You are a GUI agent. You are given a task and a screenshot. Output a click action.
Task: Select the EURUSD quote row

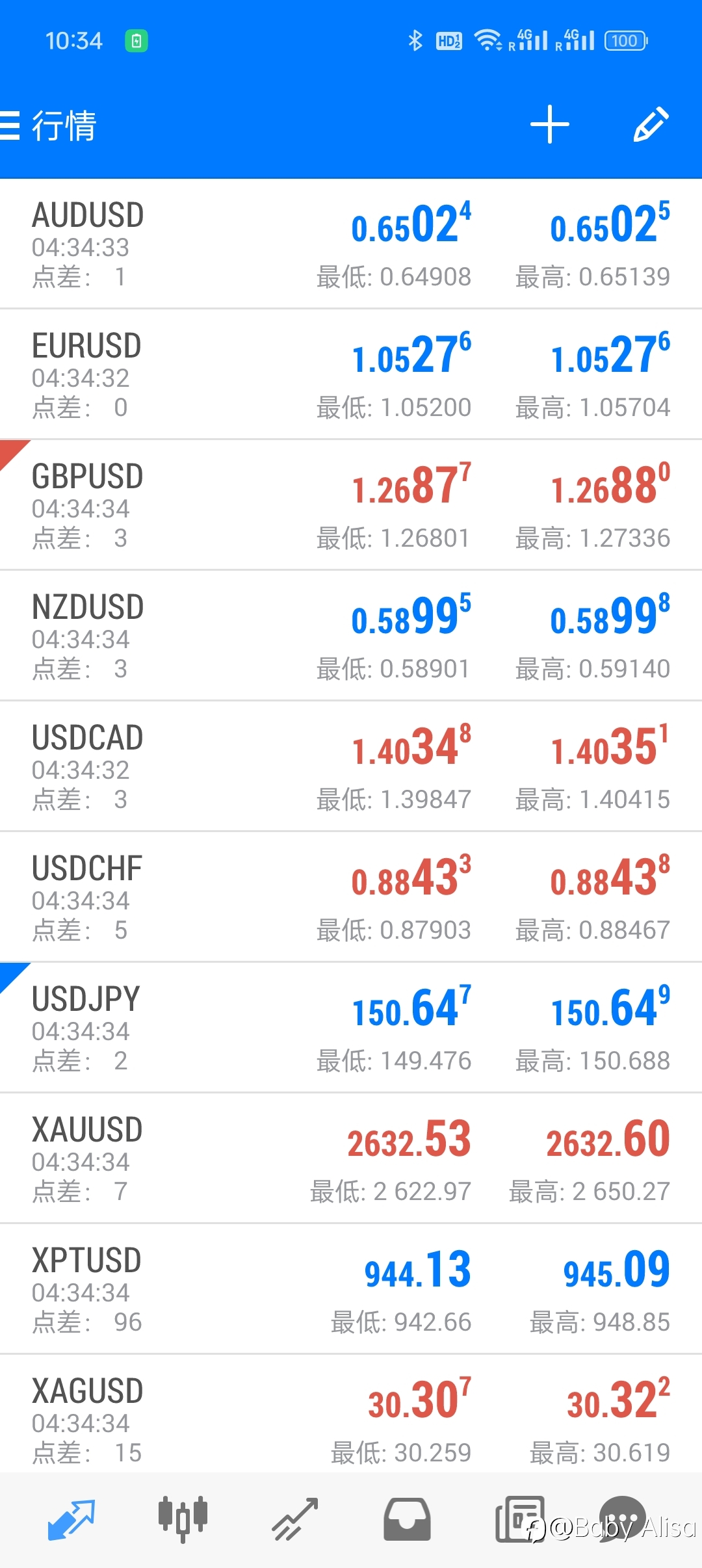click(351, 374)
